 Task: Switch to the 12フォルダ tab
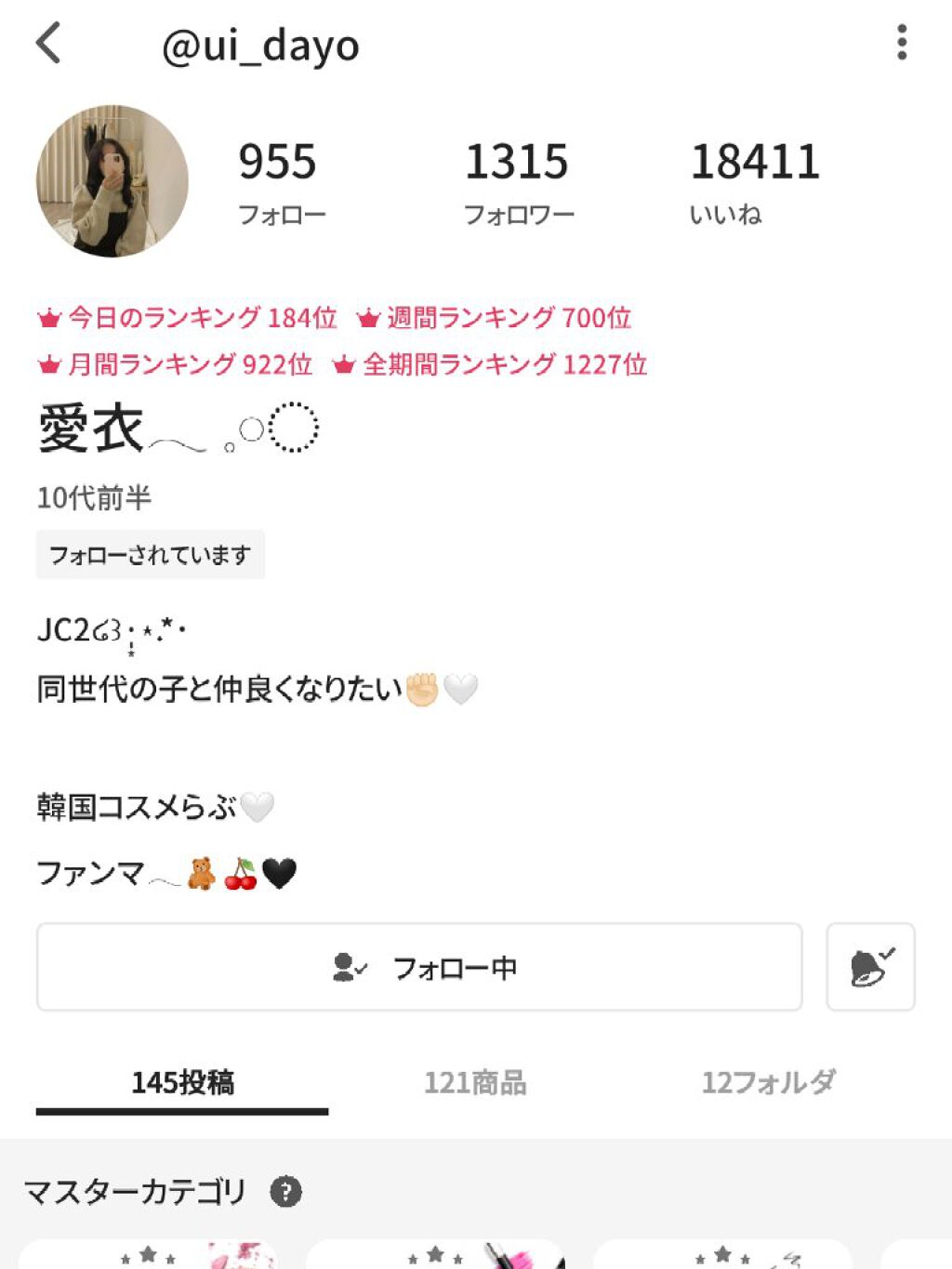tap(768, 1082)
